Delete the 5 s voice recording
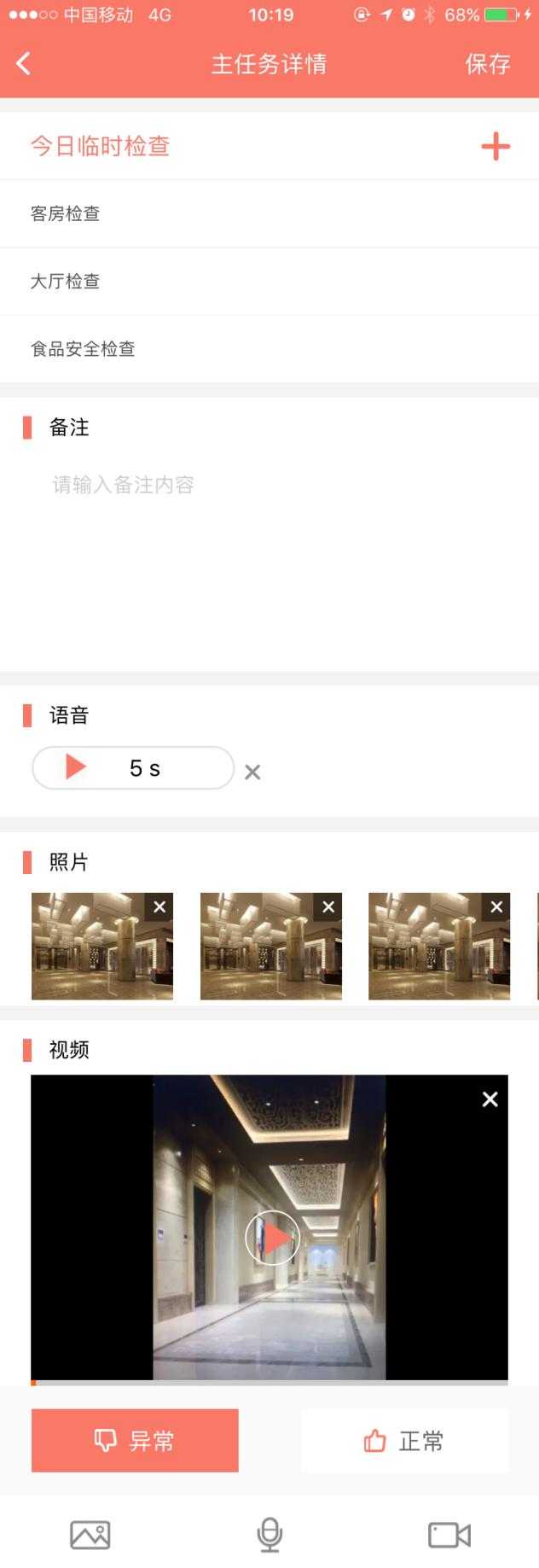Viewport: 539px width, 1568px height. point(252,772)
